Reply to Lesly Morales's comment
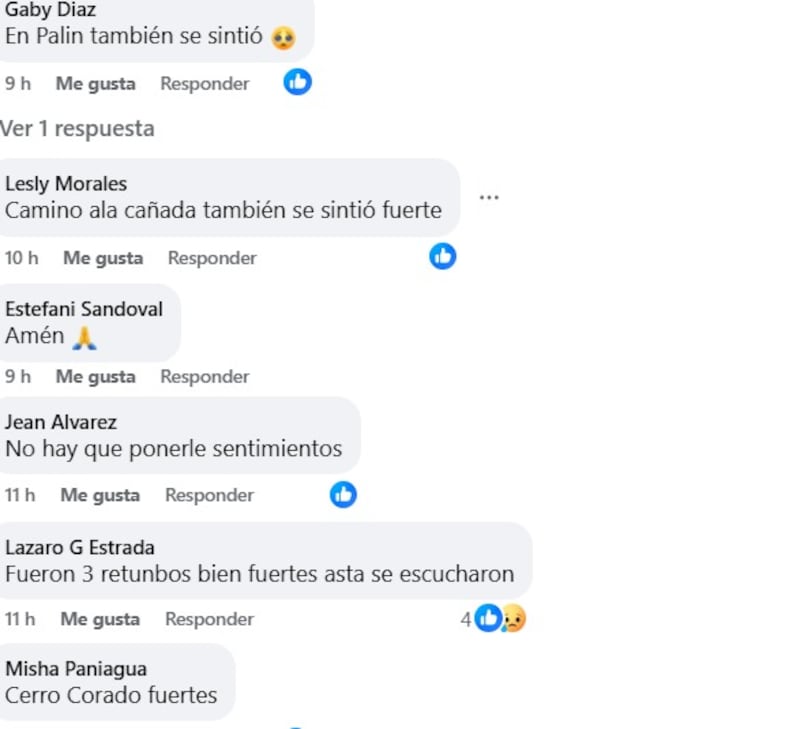Viewport: 800px width, 729px height. (212, 258)
